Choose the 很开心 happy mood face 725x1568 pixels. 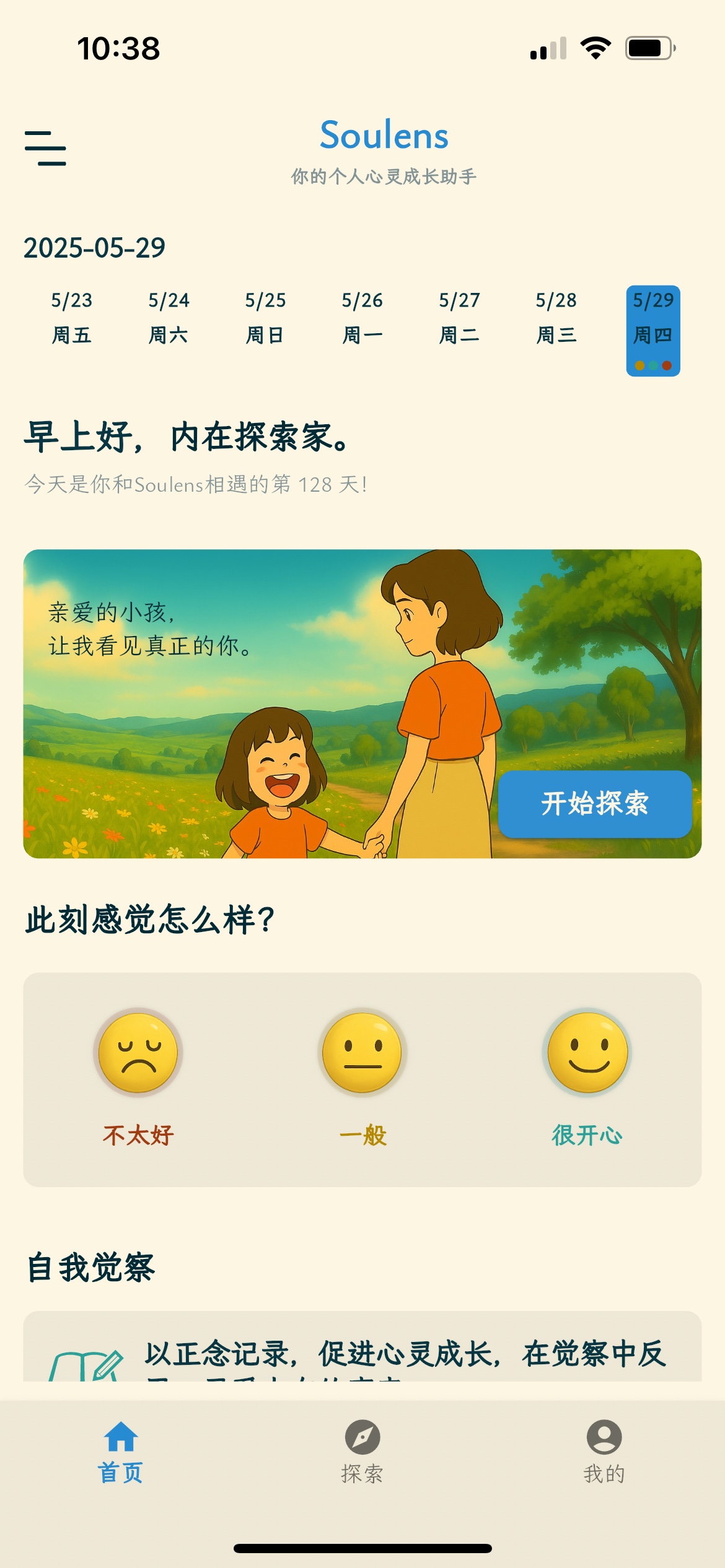[587, 1053]
